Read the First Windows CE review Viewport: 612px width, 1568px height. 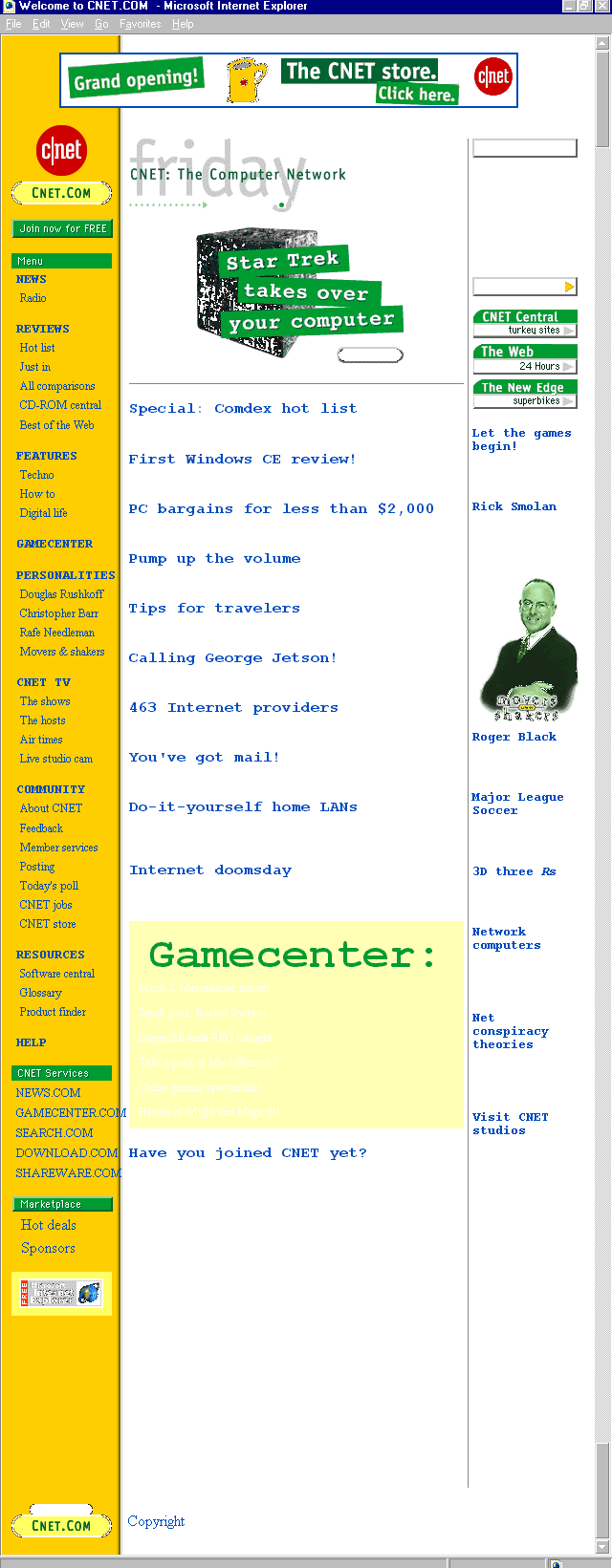(242, 459)
